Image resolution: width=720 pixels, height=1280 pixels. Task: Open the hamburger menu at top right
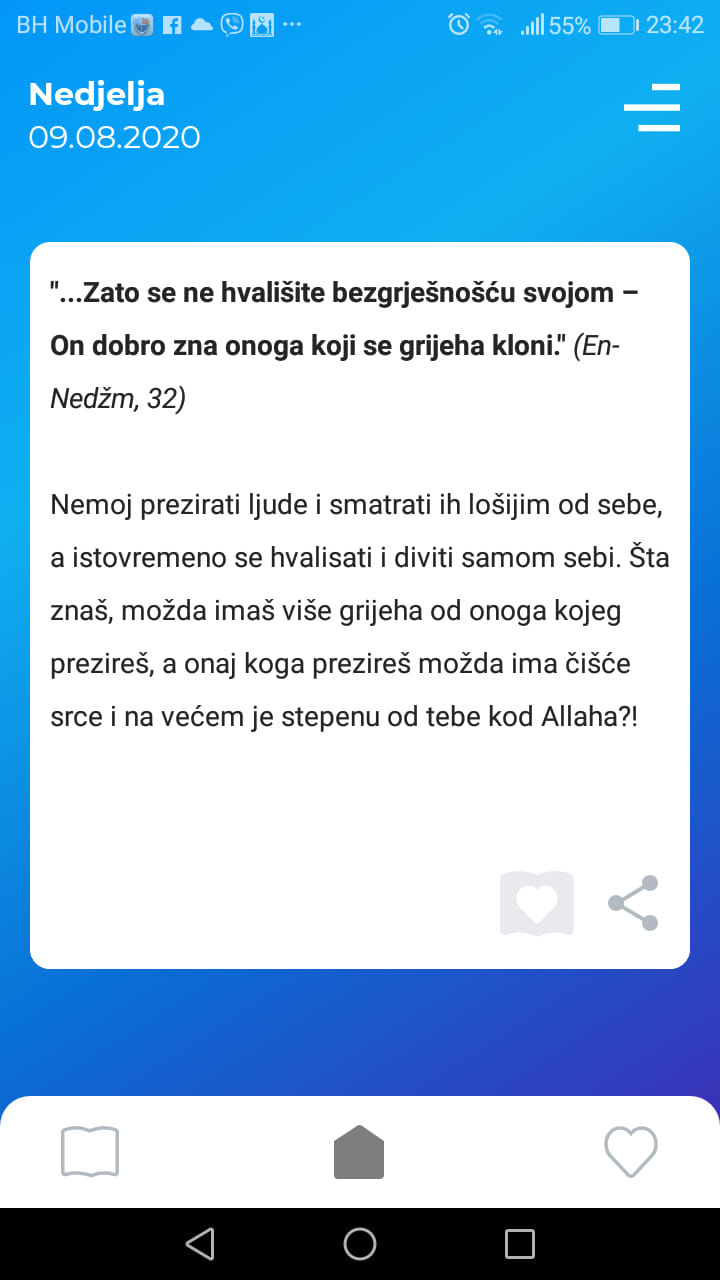[x=652, y=108]
